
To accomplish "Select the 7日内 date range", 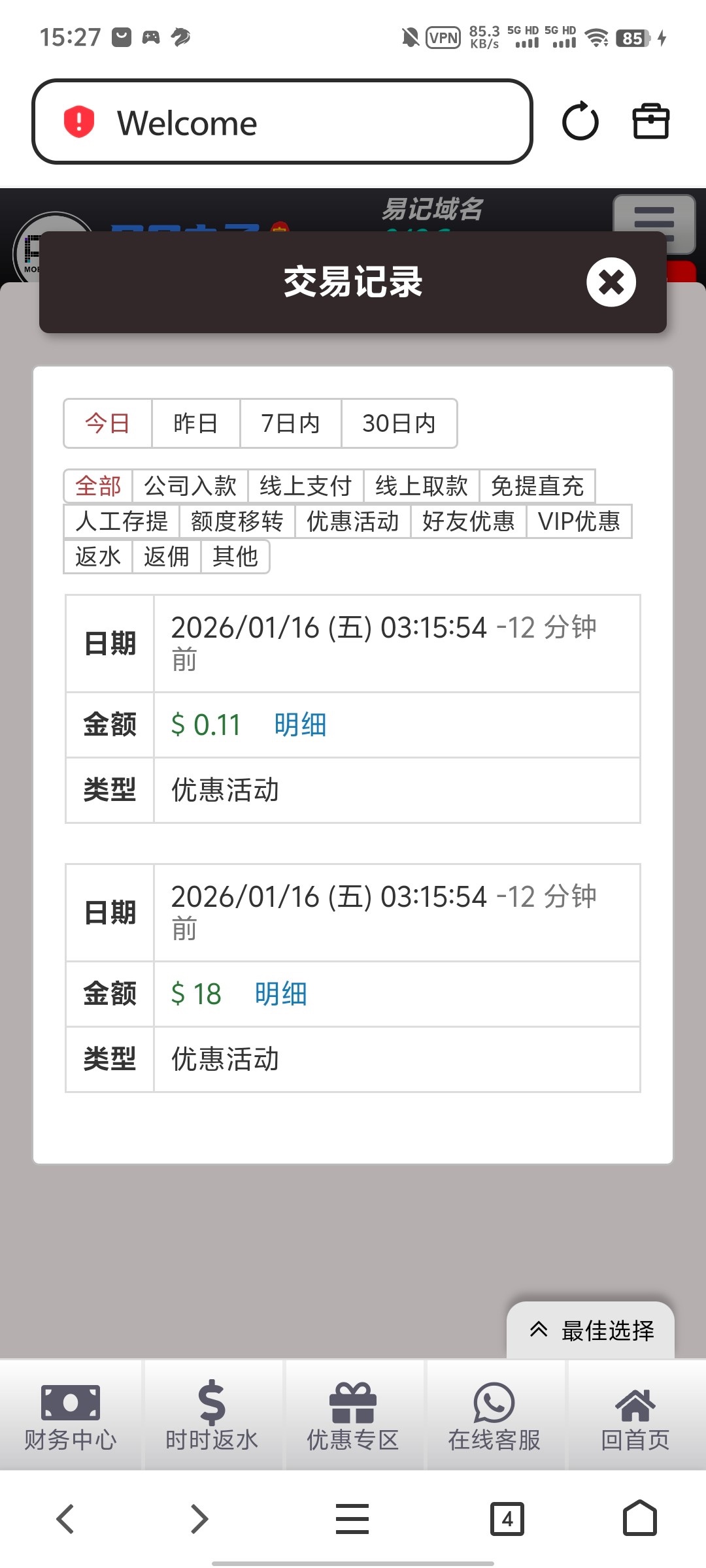I will point(290,423).
